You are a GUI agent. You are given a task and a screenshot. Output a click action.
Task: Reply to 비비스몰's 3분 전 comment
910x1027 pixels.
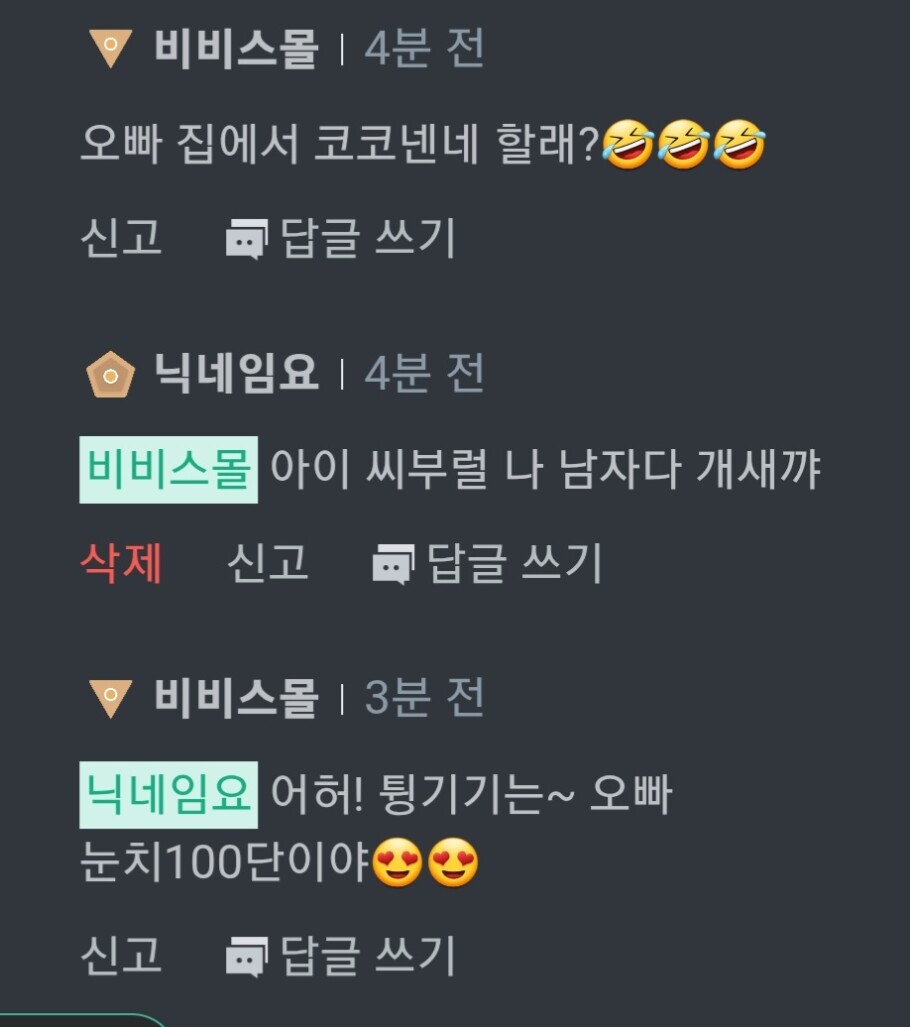(x=342, y=954)
